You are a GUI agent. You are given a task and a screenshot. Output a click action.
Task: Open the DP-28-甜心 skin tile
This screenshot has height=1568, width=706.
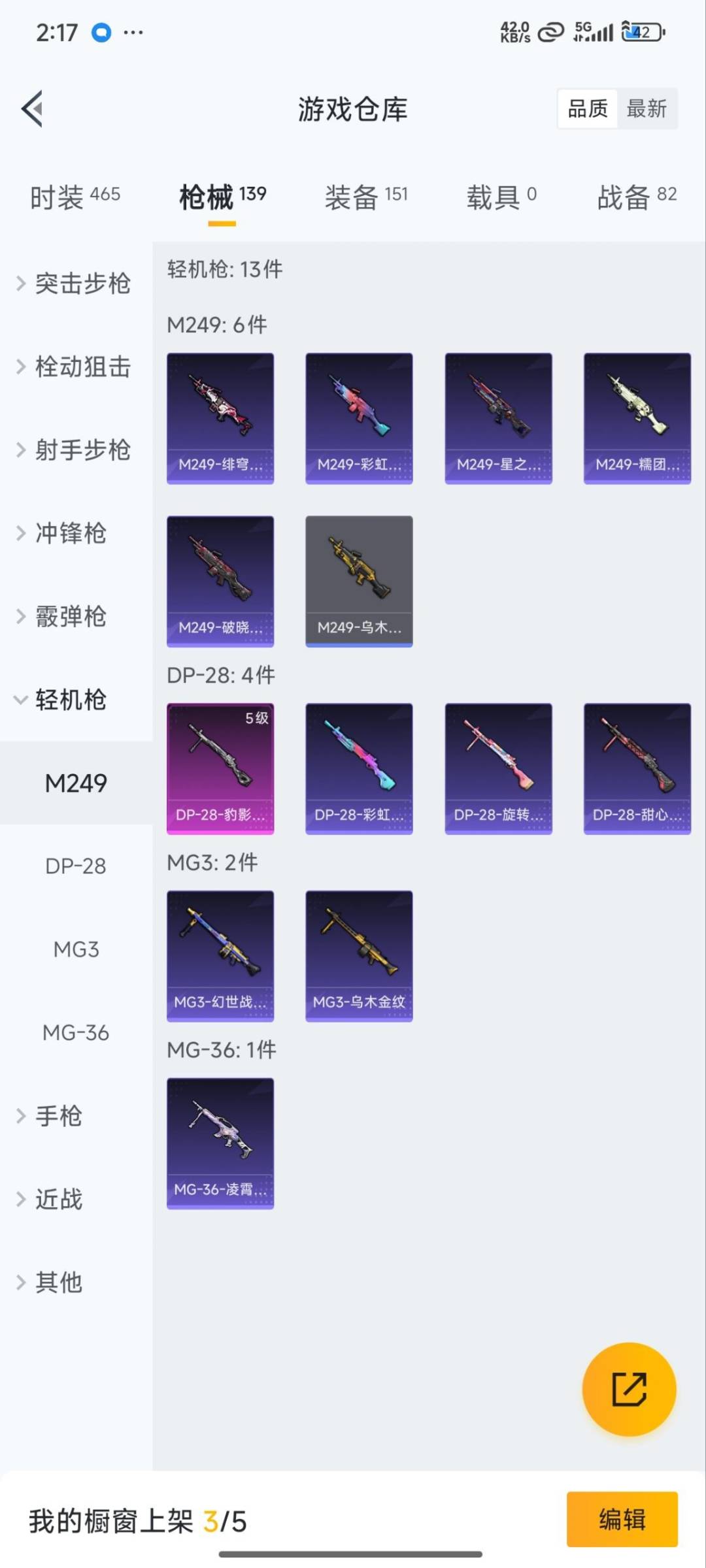[x=637, y=769]
